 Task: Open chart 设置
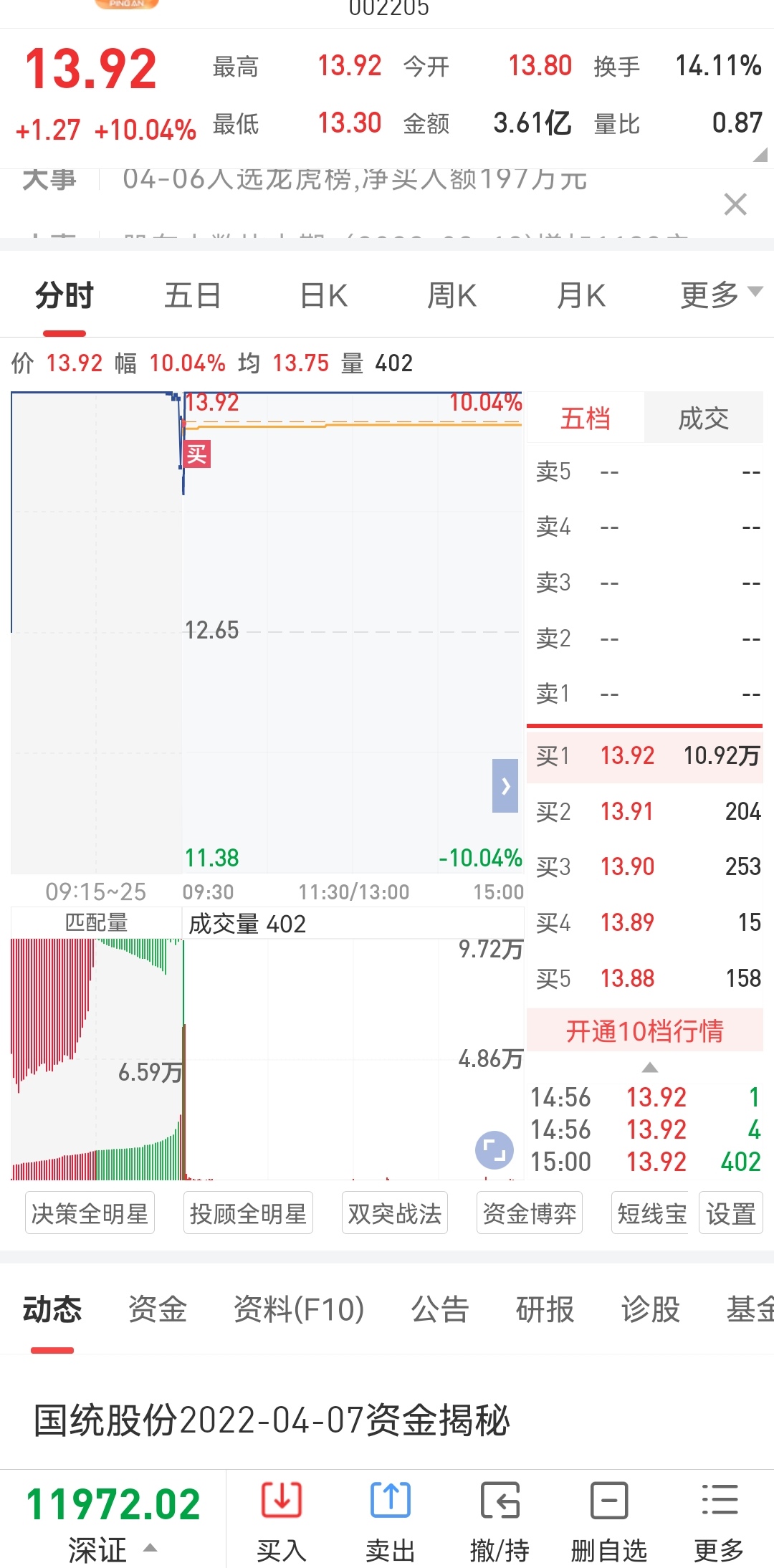tap(730, 1213)
